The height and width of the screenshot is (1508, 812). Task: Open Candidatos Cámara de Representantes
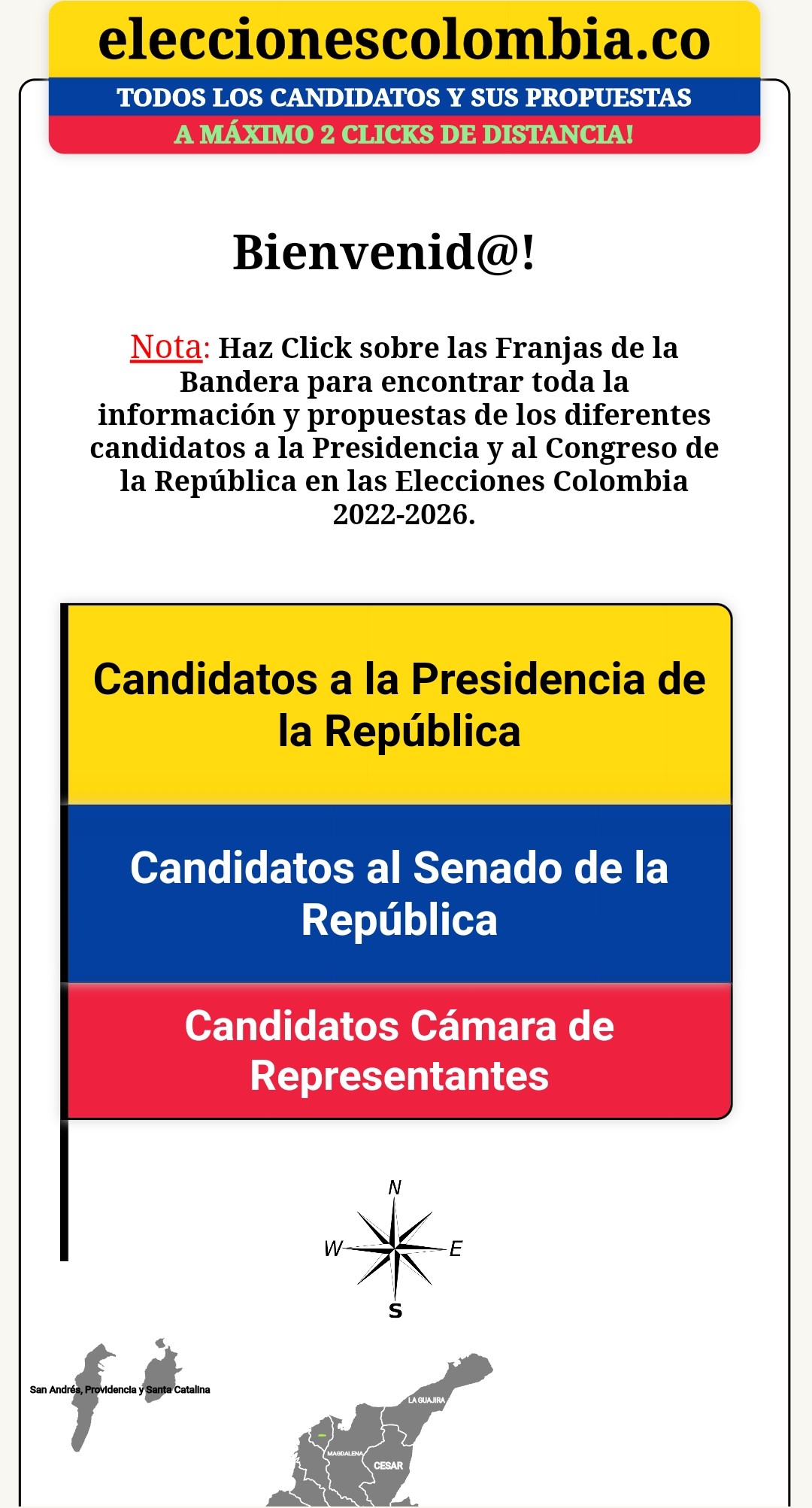398,1051
